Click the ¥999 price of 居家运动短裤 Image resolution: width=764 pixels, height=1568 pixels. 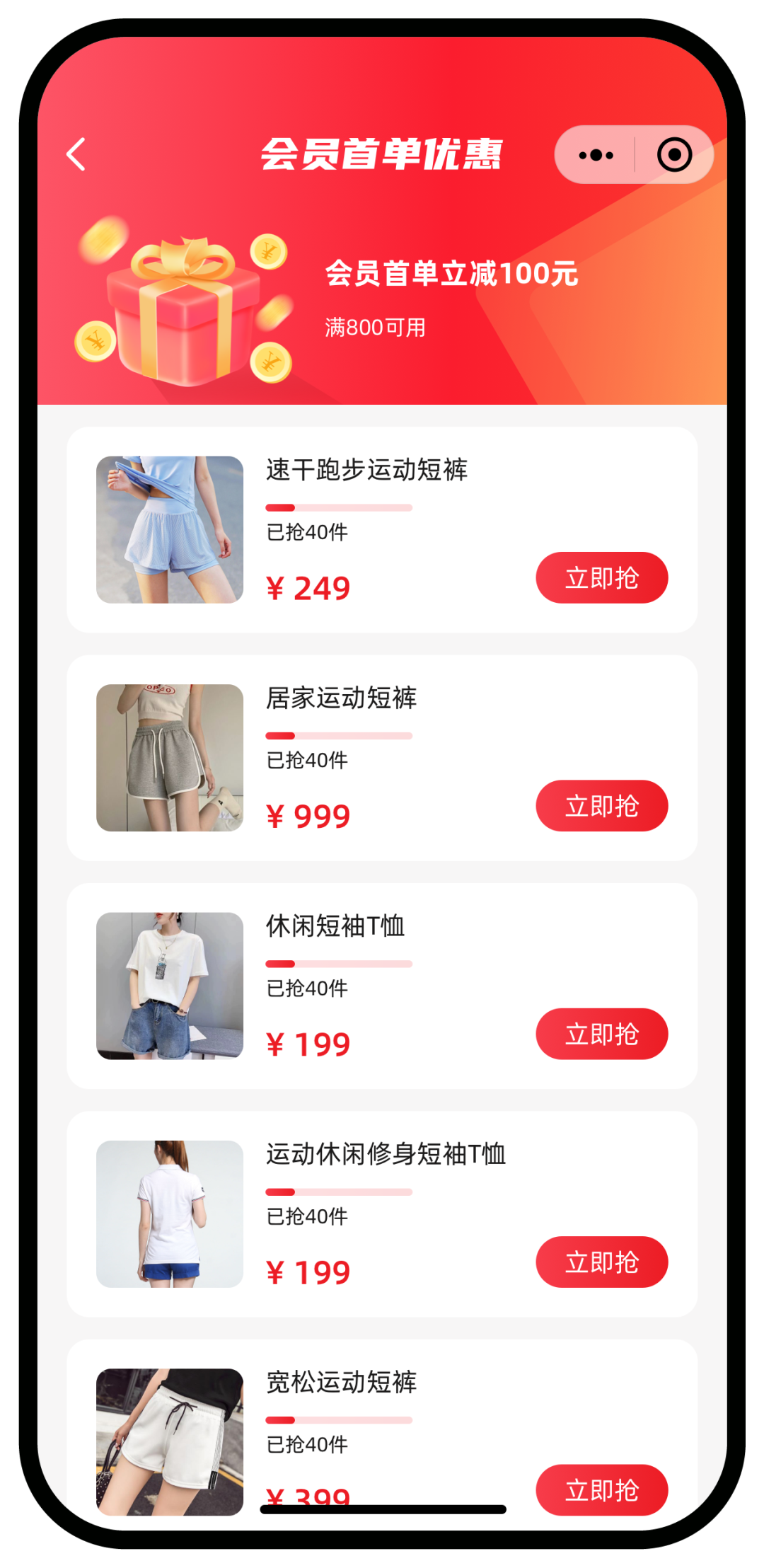(x=307, y=814)
